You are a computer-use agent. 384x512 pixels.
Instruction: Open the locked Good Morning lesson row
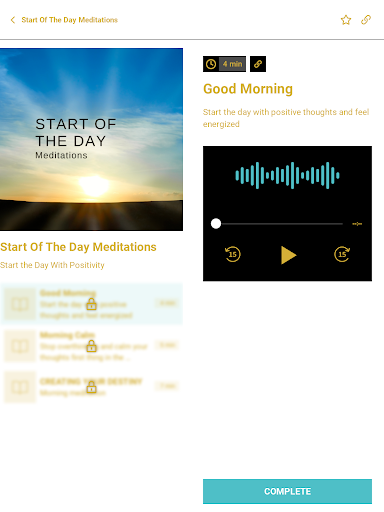pyautogui.click(x=91, y=304)
